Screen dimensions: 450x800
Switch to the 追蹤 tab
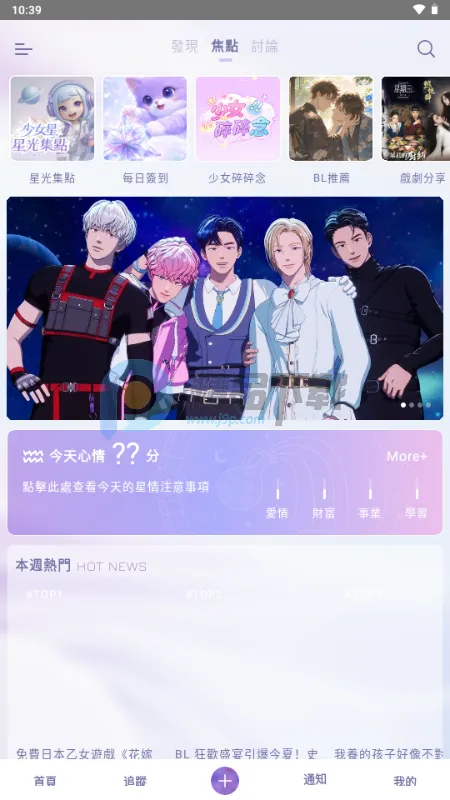[135, 781]
